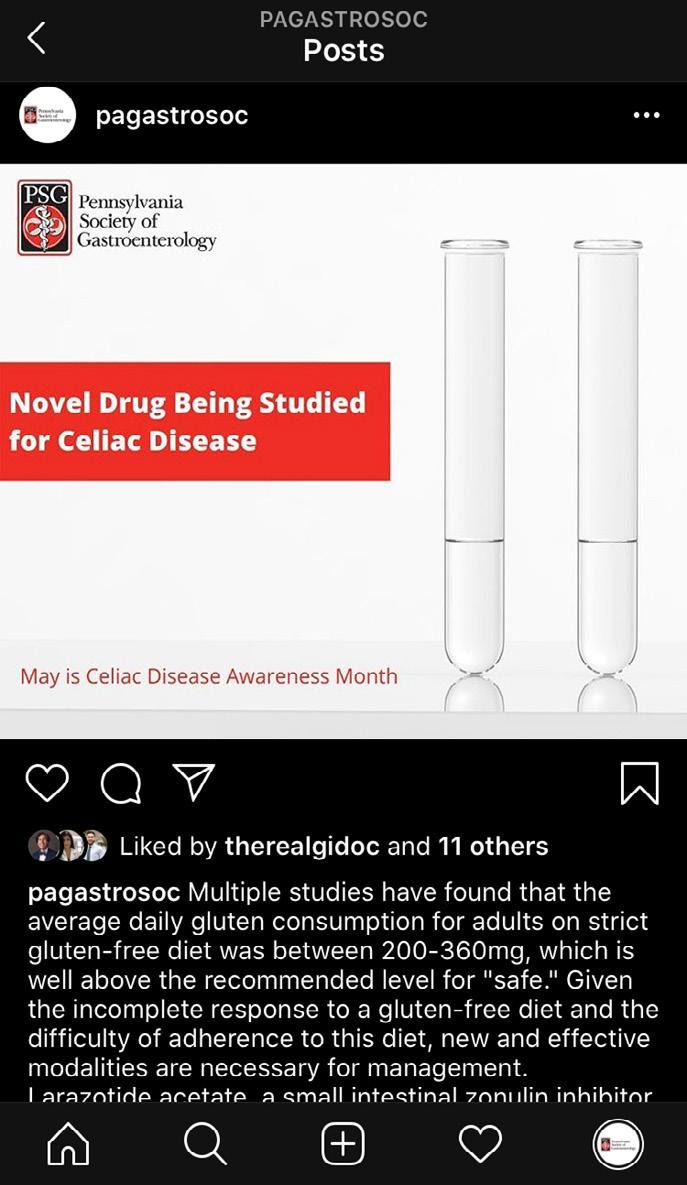The width and height of the screenshot is (687, 1185).
Task: Tap the pagastrosoc profile picture on post
Action: click(x=48, y=115)
